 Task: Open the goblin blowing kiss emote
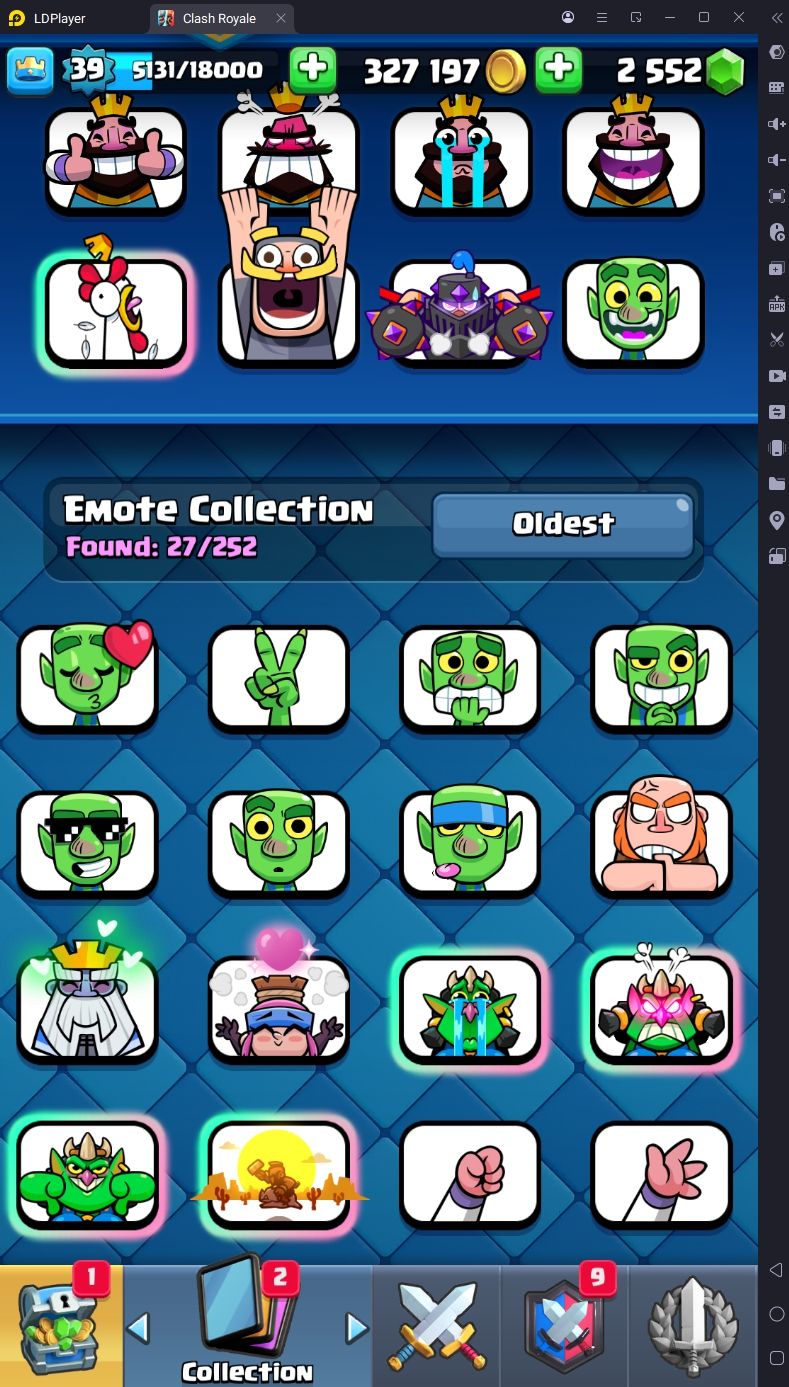pyautogui.click(x=88, y=677)
